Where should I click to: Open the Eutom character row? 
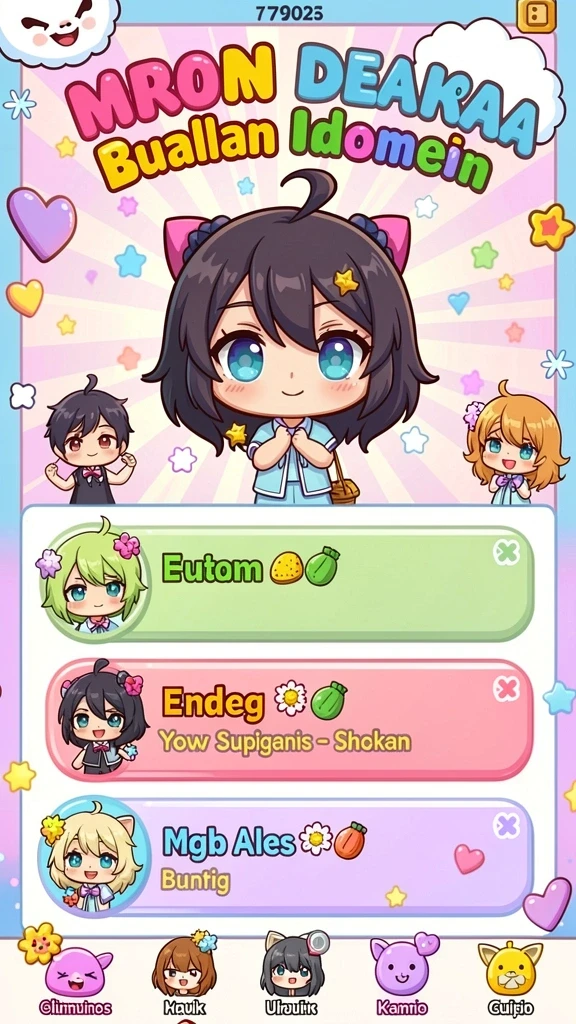pyautogui.click(x=287, y=583)
